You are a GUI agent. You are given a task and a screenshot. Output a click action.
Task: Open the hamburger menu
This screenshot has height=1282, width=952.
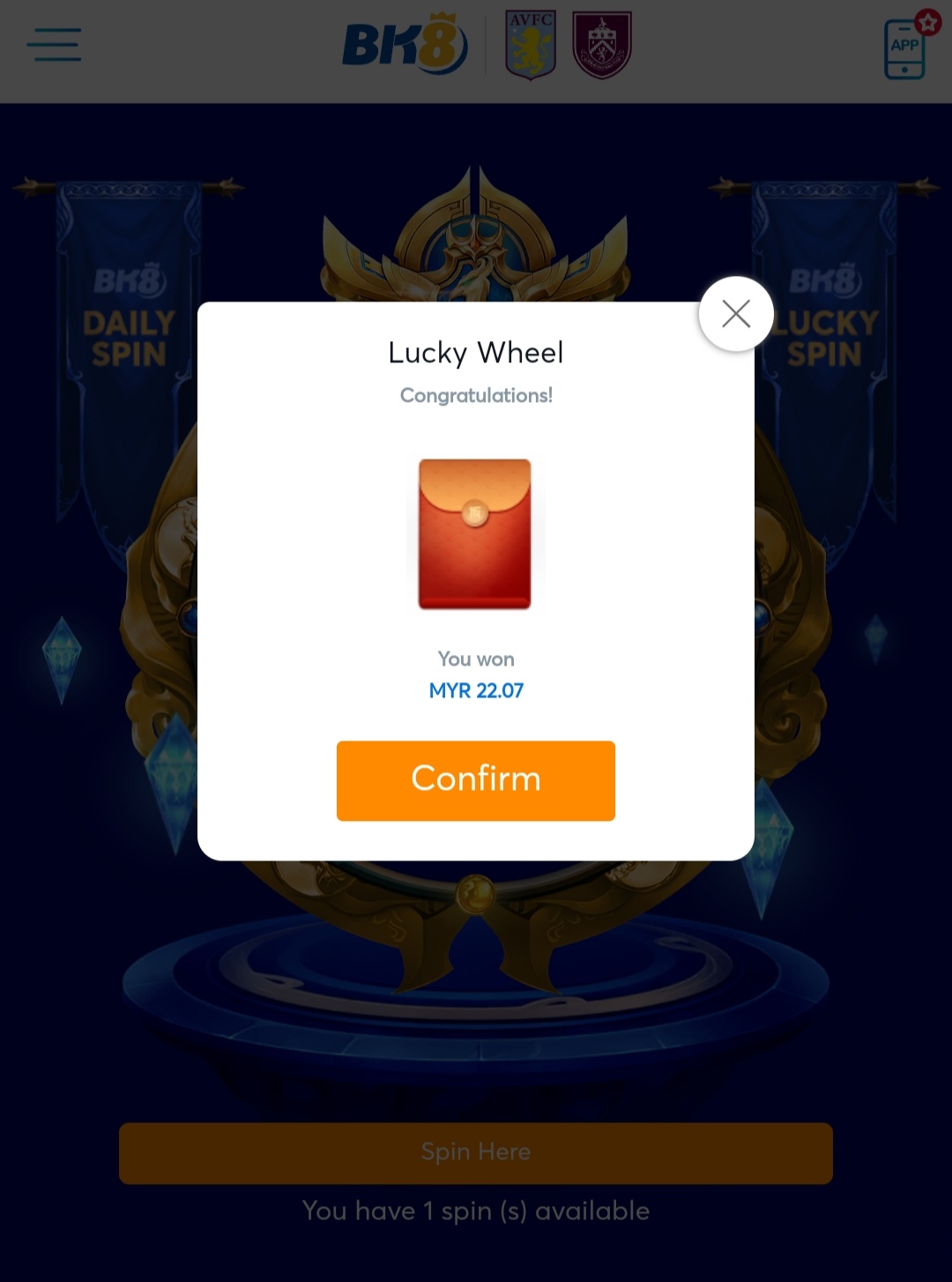tap(54, 45)
